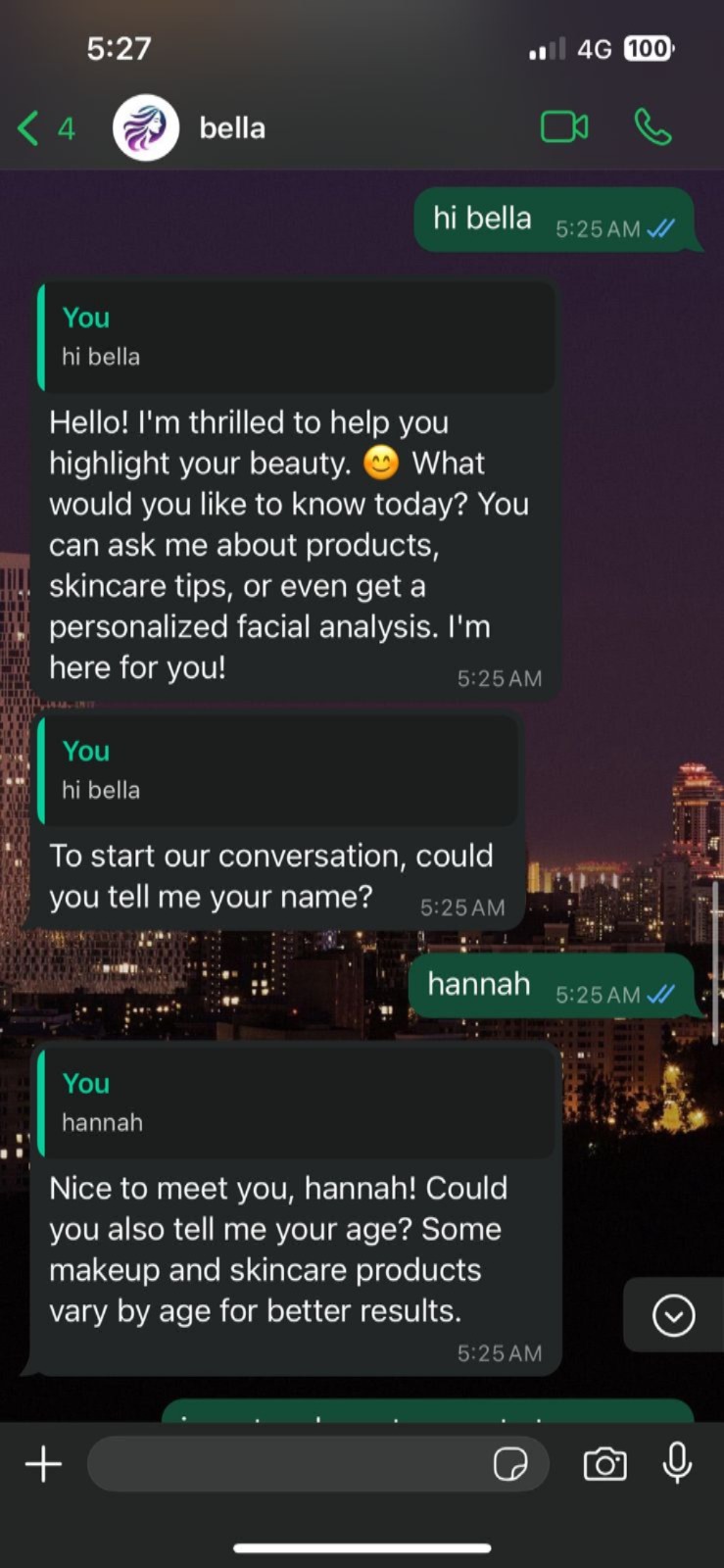Tap quoted 'hi bella' above name question
The image size is (724, 1568).
click(x=278, y=769)
